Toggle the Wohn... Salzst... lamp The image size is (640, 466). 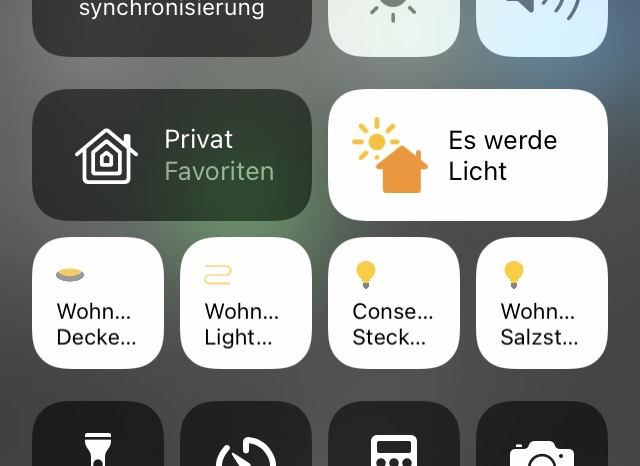pos(541,303)
